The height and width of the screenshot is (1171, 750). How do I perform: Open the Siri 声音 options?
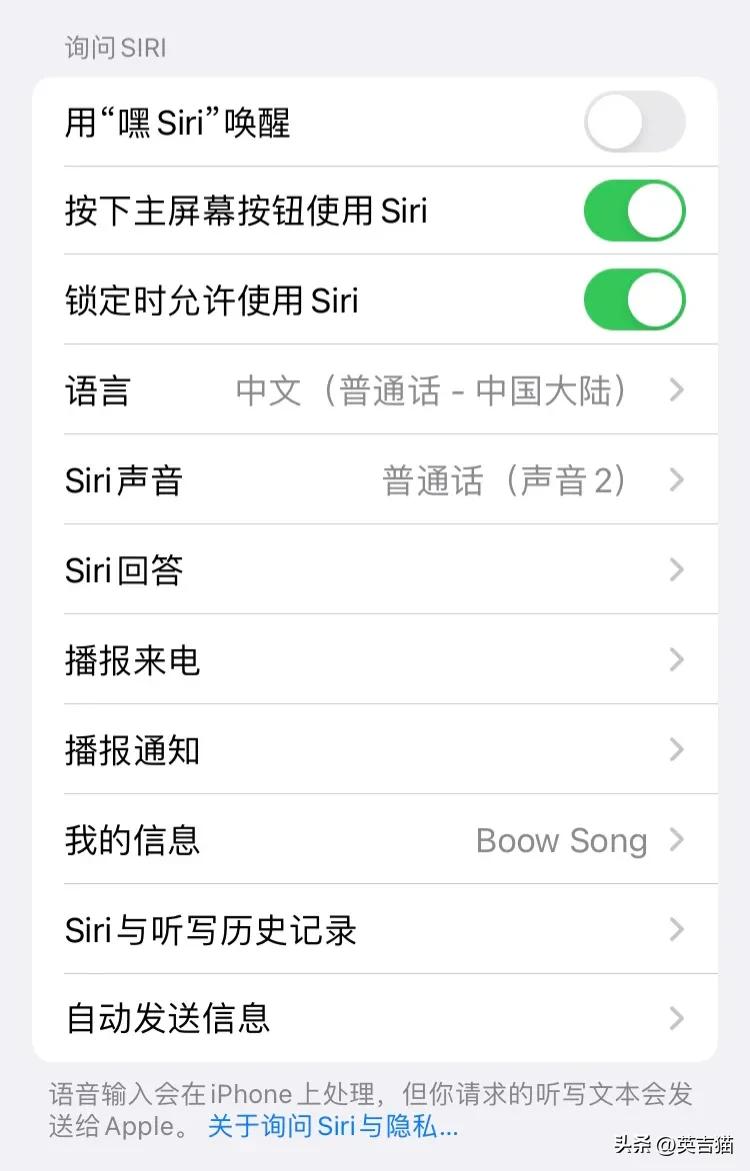coord(375,480)
